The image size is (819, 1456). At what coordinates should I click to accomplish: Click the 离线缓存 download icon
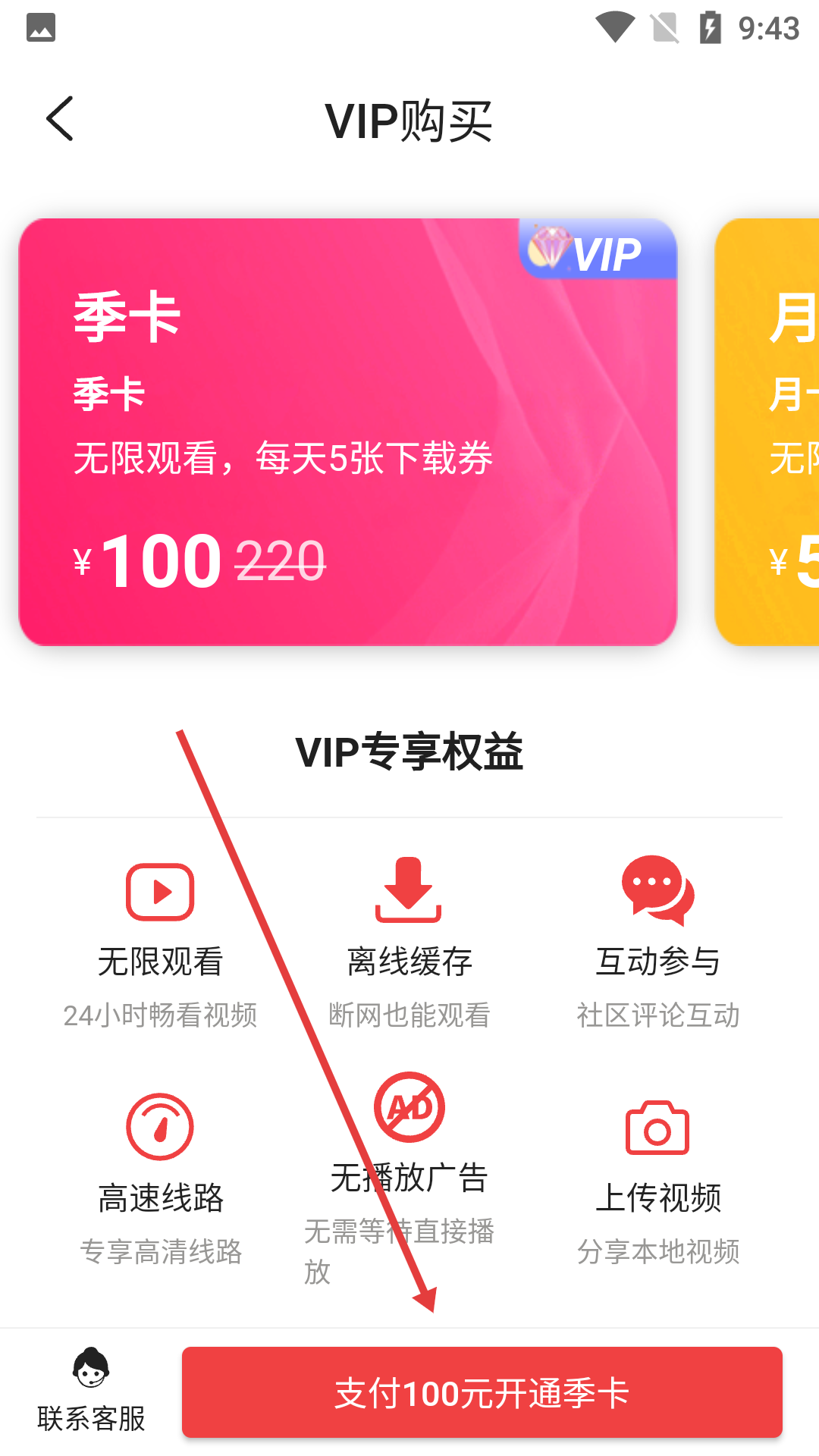409,892
